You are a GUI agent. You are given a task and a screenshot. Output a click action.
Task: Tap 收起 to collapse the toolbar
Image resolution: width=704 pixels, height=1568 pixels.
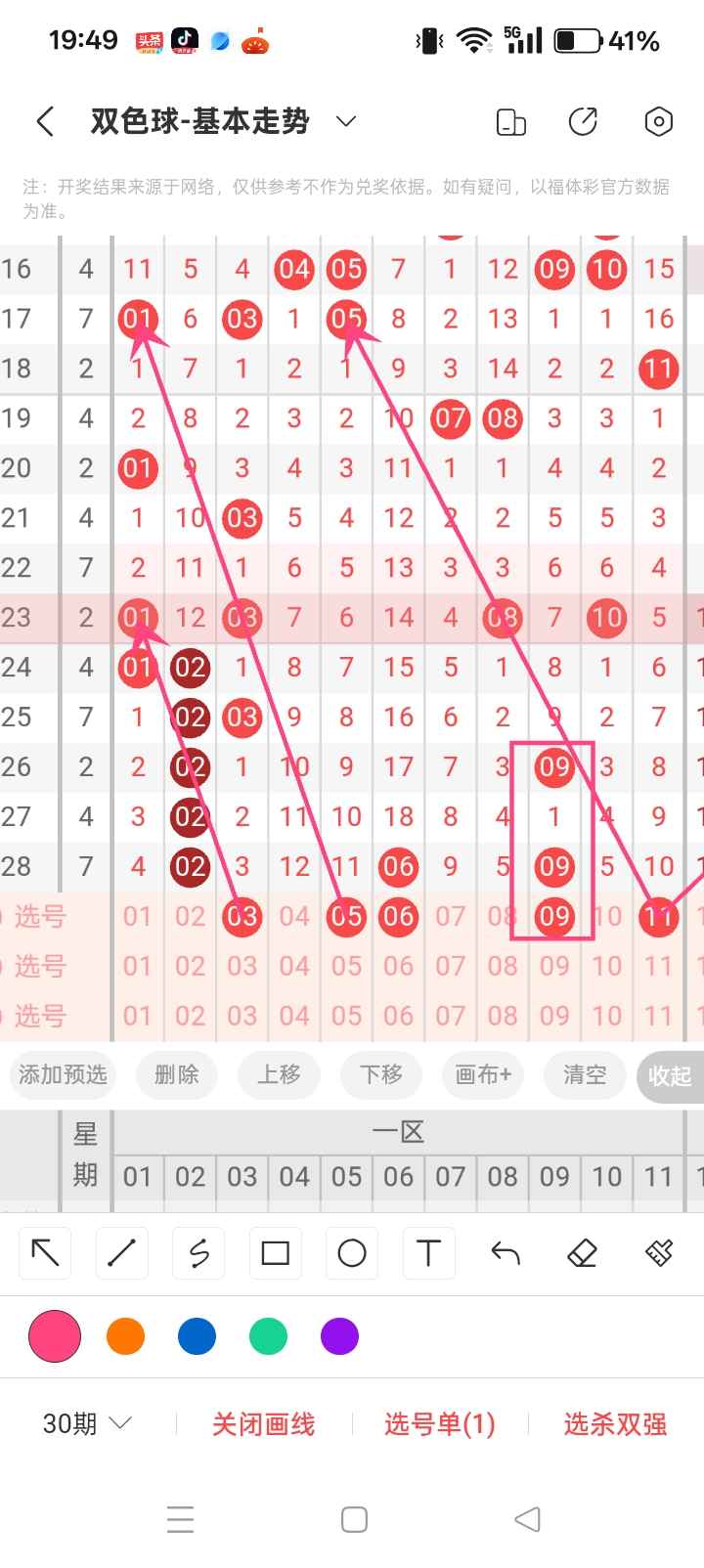coord(671,1075)
